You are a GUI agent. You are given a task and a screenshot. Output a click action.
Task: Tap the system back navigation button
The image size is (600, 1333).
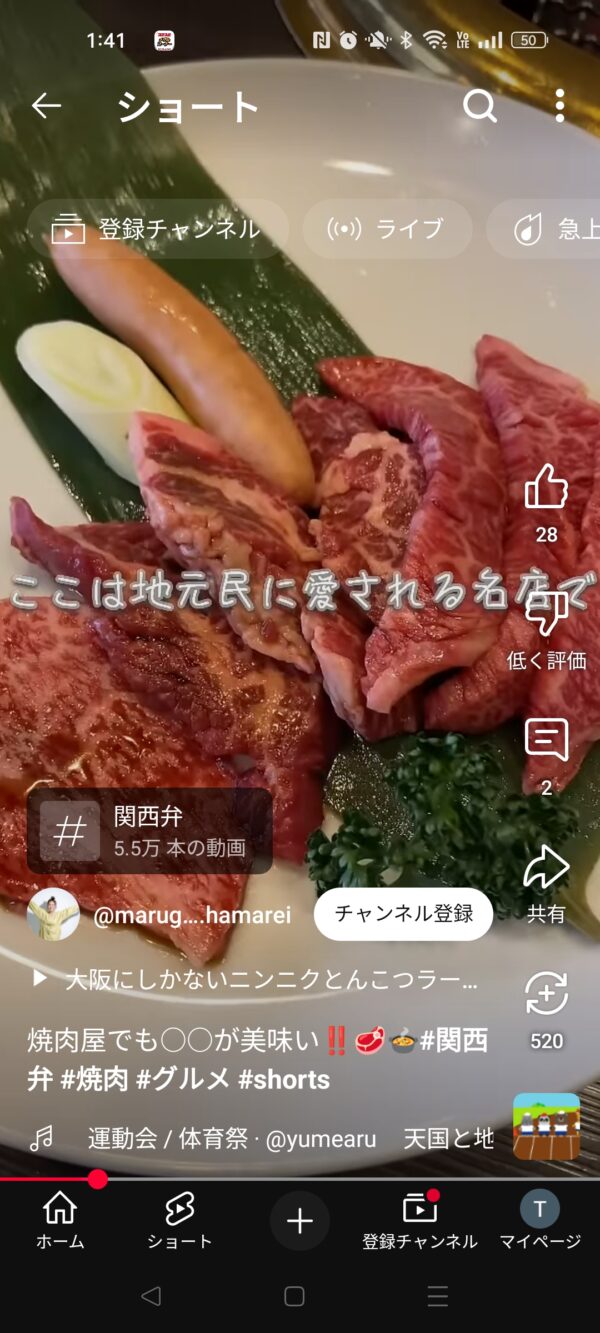pyautogui.click(x=151, y=1297)
